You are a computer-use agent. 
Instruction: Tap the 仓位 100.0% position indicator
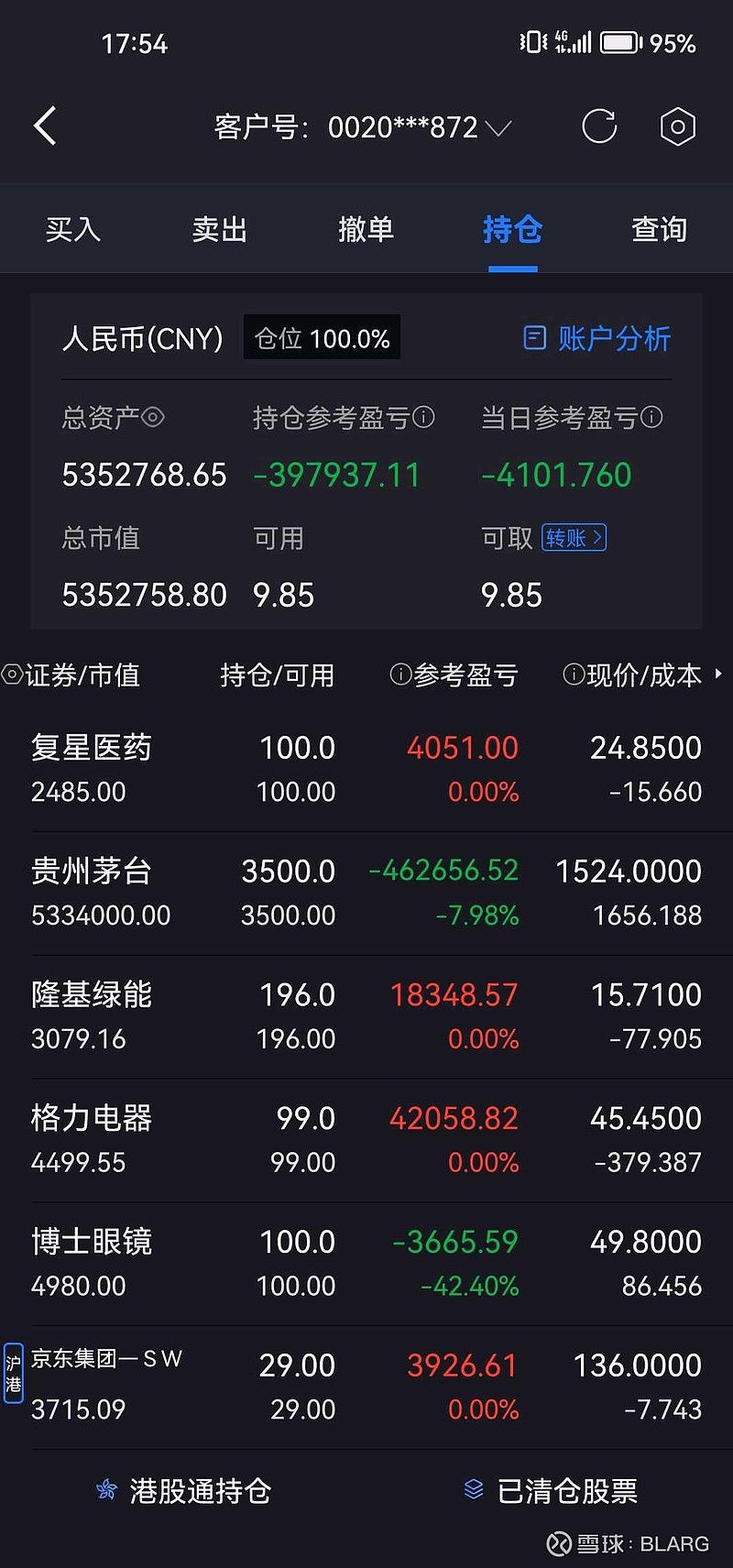pos(322,336)
